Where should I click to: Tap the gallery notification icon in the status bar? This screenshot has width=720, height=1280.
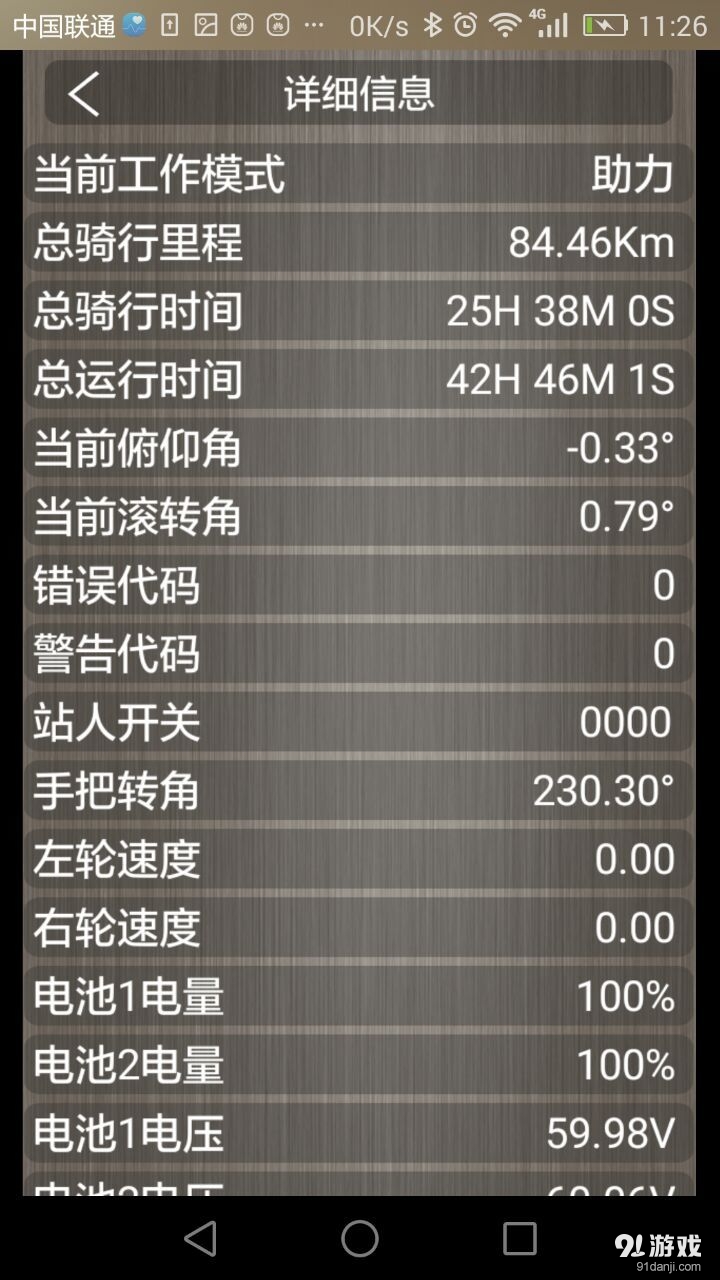click(206, 22)
